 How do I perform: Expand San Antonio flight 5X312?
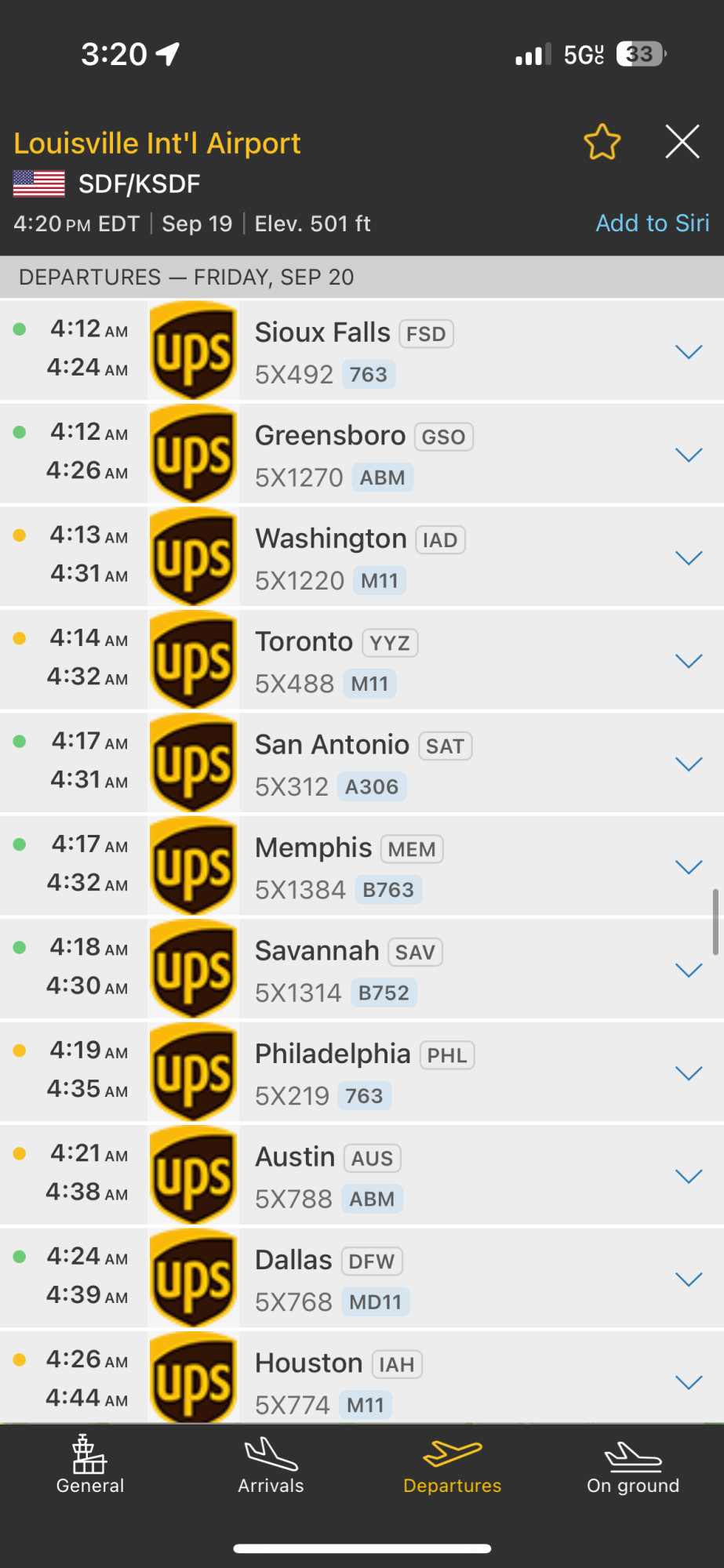click(x=688, y=764)
